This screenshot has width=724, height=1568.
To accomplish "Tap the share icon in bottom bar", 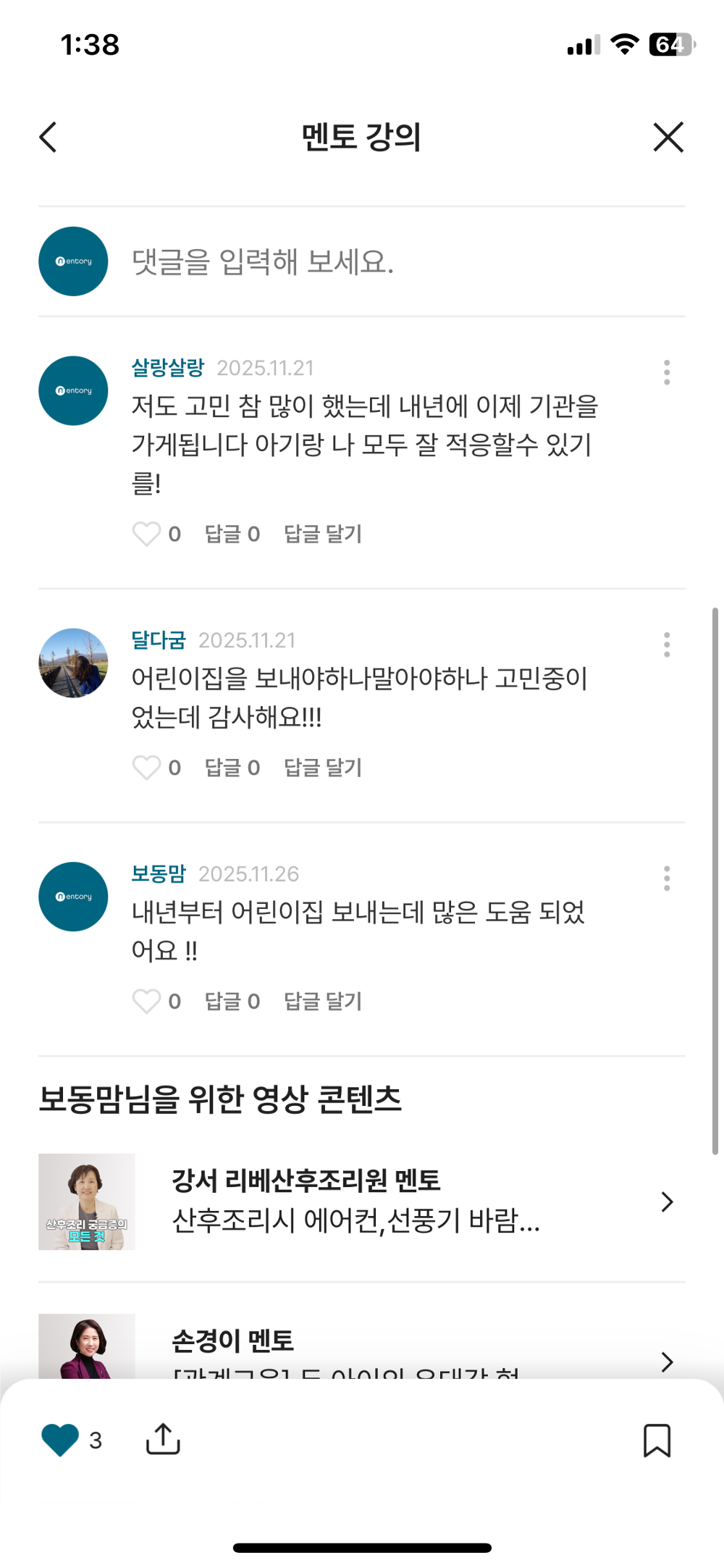I will tap(163, 1441).
